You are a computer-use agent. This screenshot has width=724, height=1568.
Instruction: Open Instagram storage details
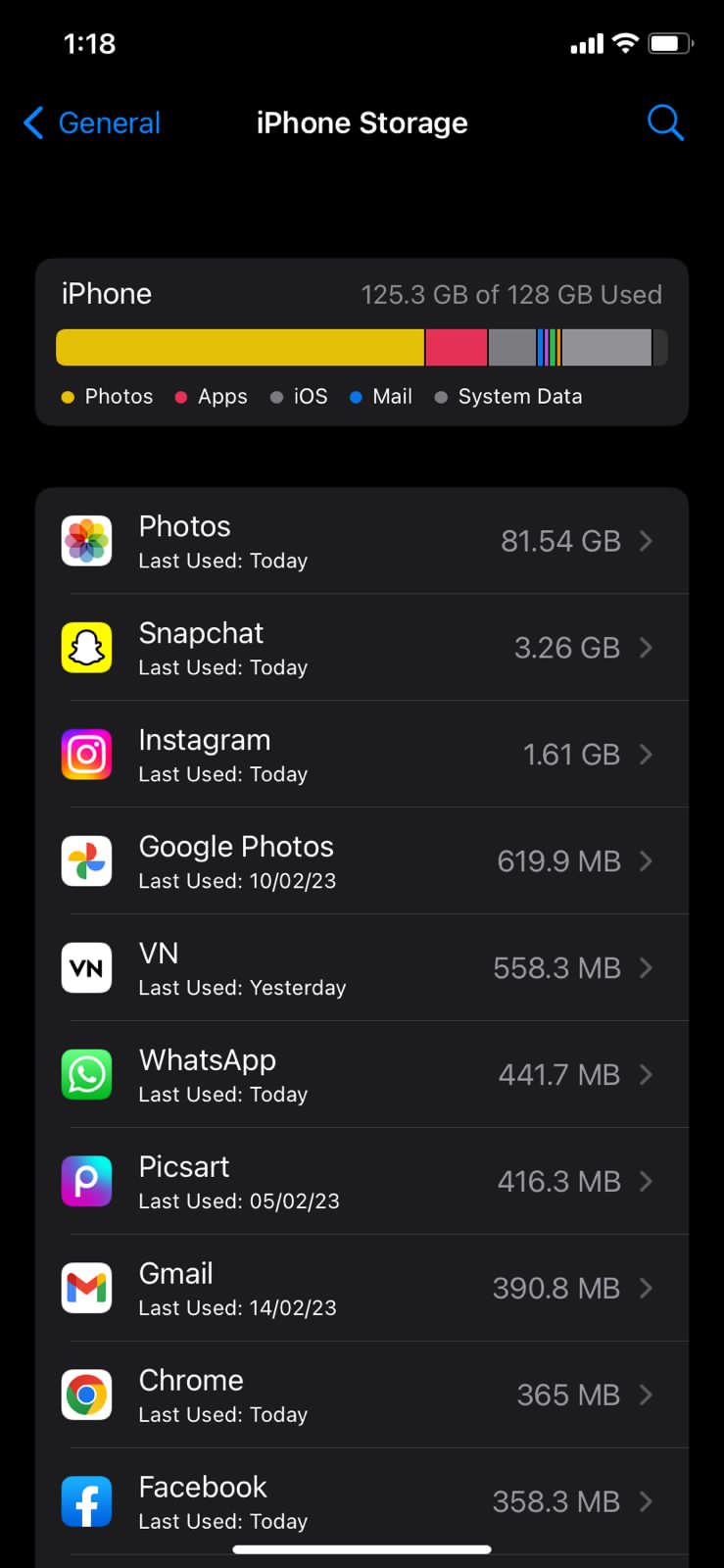[x=362, y=755]
